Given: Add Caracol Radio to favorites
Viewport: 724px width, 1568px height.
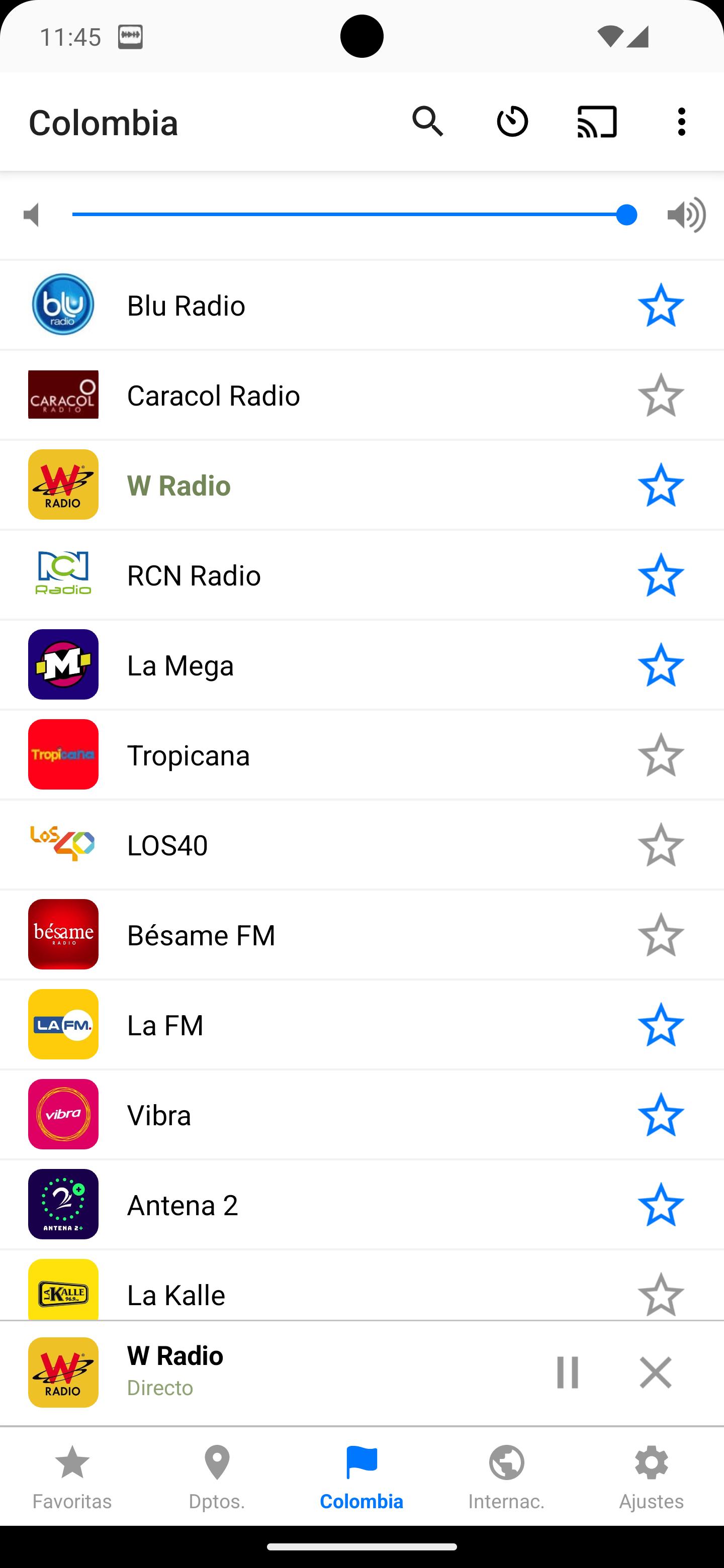Looking at the screenshot, I should [661, 395].
